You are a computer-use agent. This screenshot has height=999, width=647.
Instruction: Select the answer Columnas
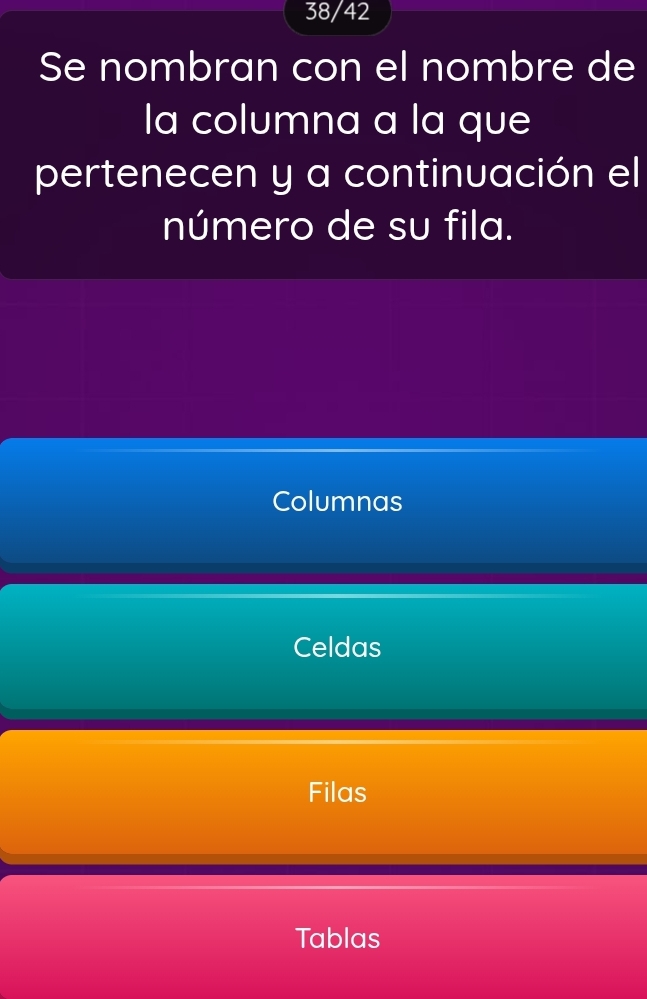point(336,501)
